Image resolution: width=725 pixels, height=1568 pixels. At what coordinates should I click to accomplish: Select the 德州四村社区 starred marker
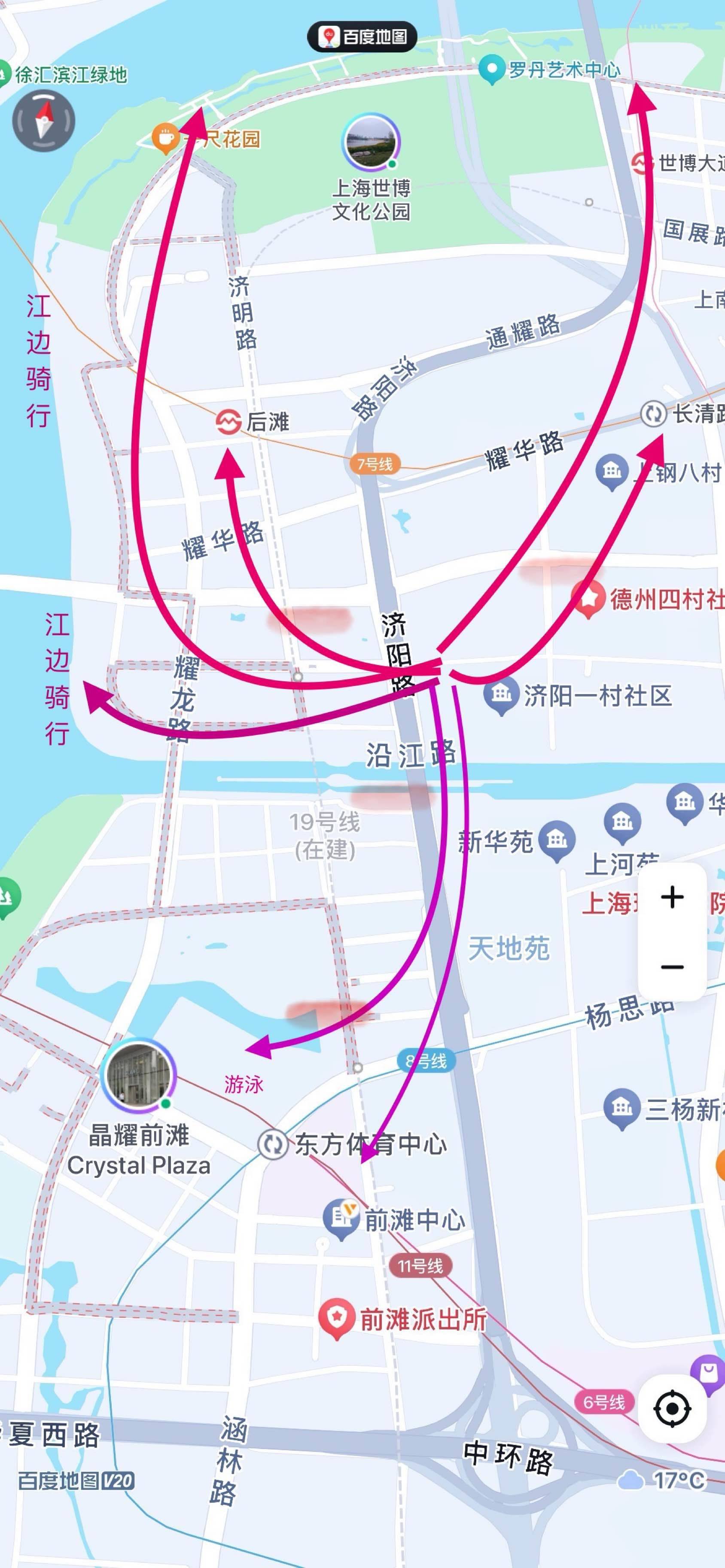(588, 599)
